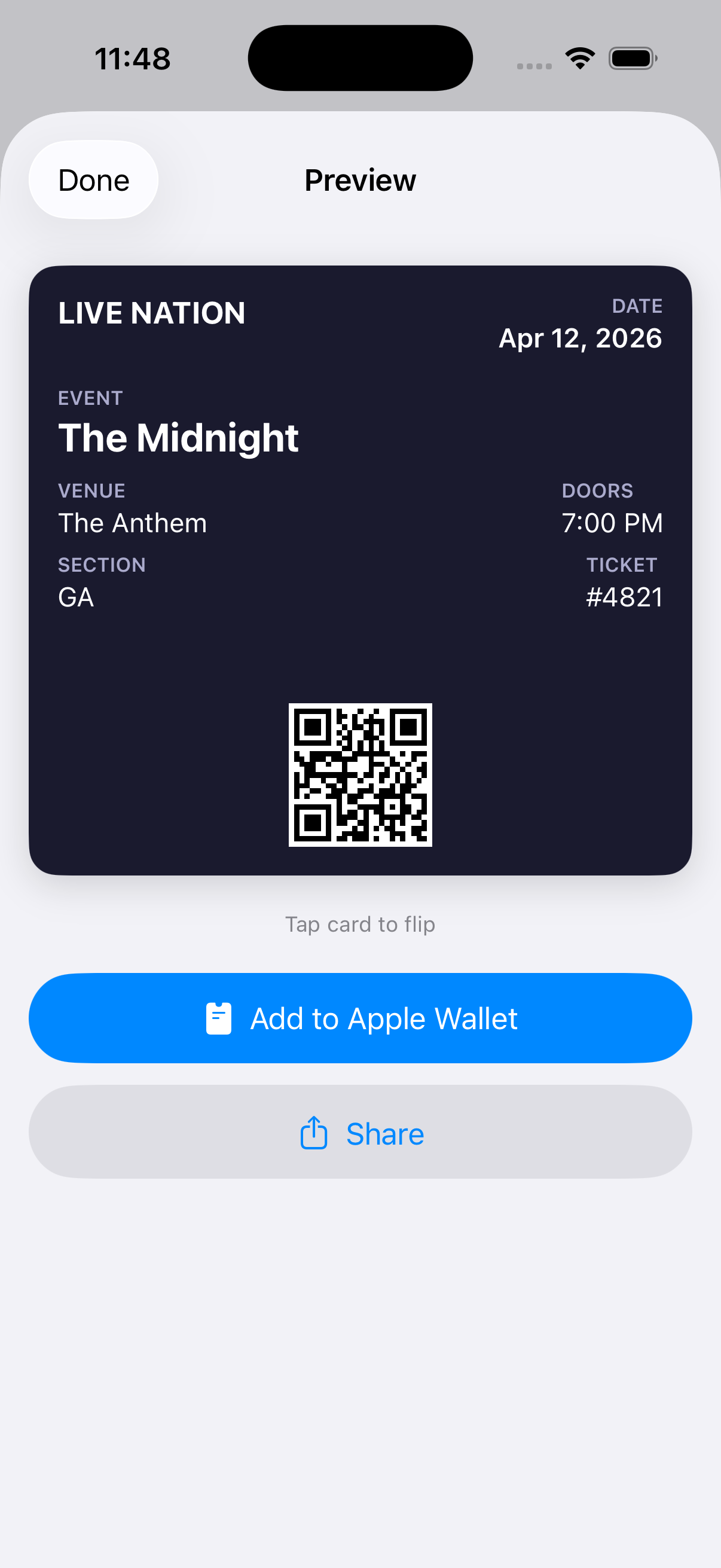Share this ticket pass
Image resolution: width=721 pixels, height=1568 pixels.
pyautogui.click(x=360, y=1132)
